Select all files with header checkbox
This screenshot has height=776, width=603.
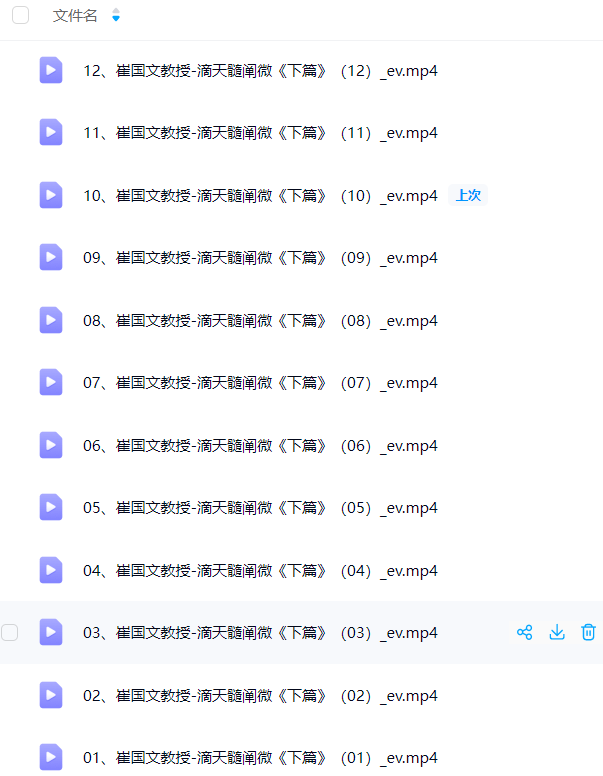[x=21, y=15]
